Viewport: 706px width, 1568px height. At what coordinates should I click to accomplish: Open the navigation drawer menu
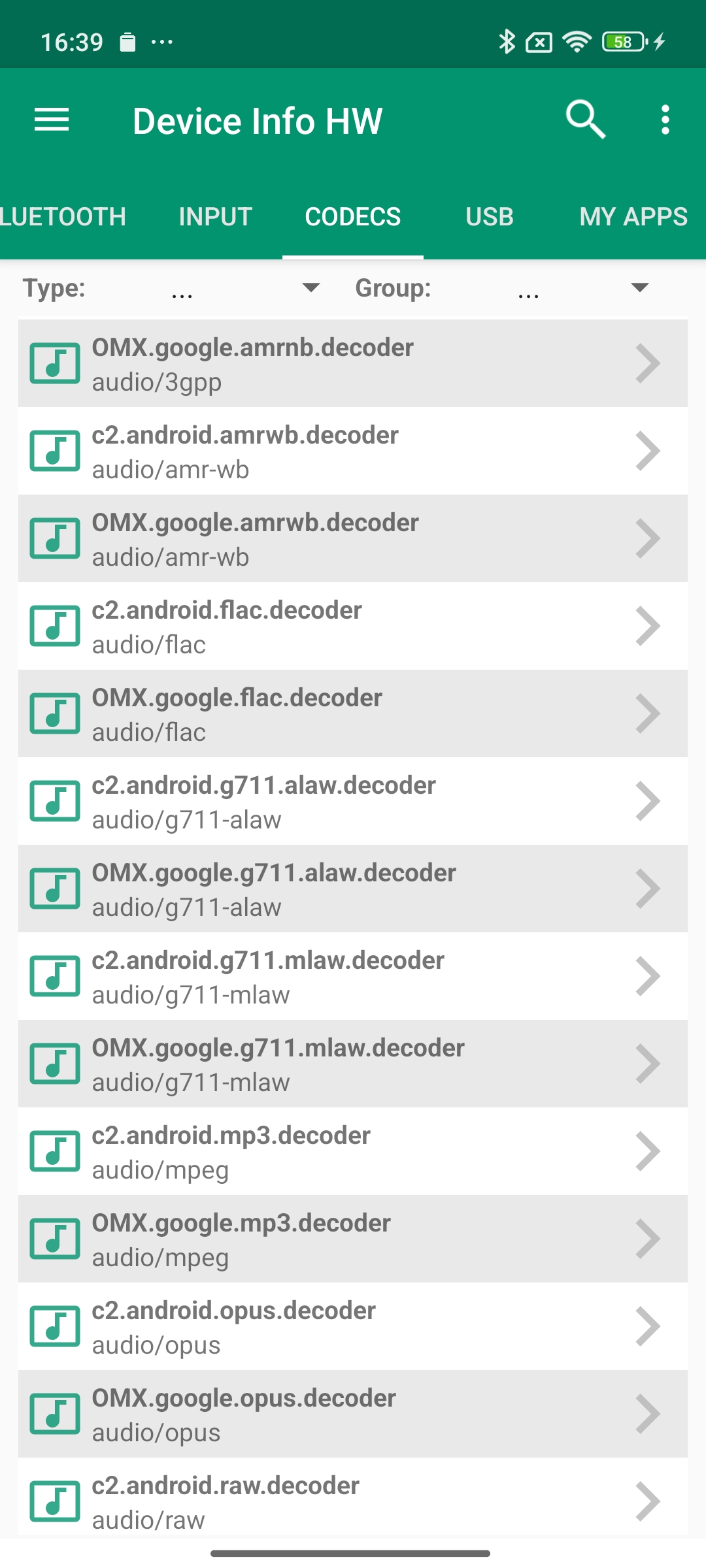(x=52, y=120)
